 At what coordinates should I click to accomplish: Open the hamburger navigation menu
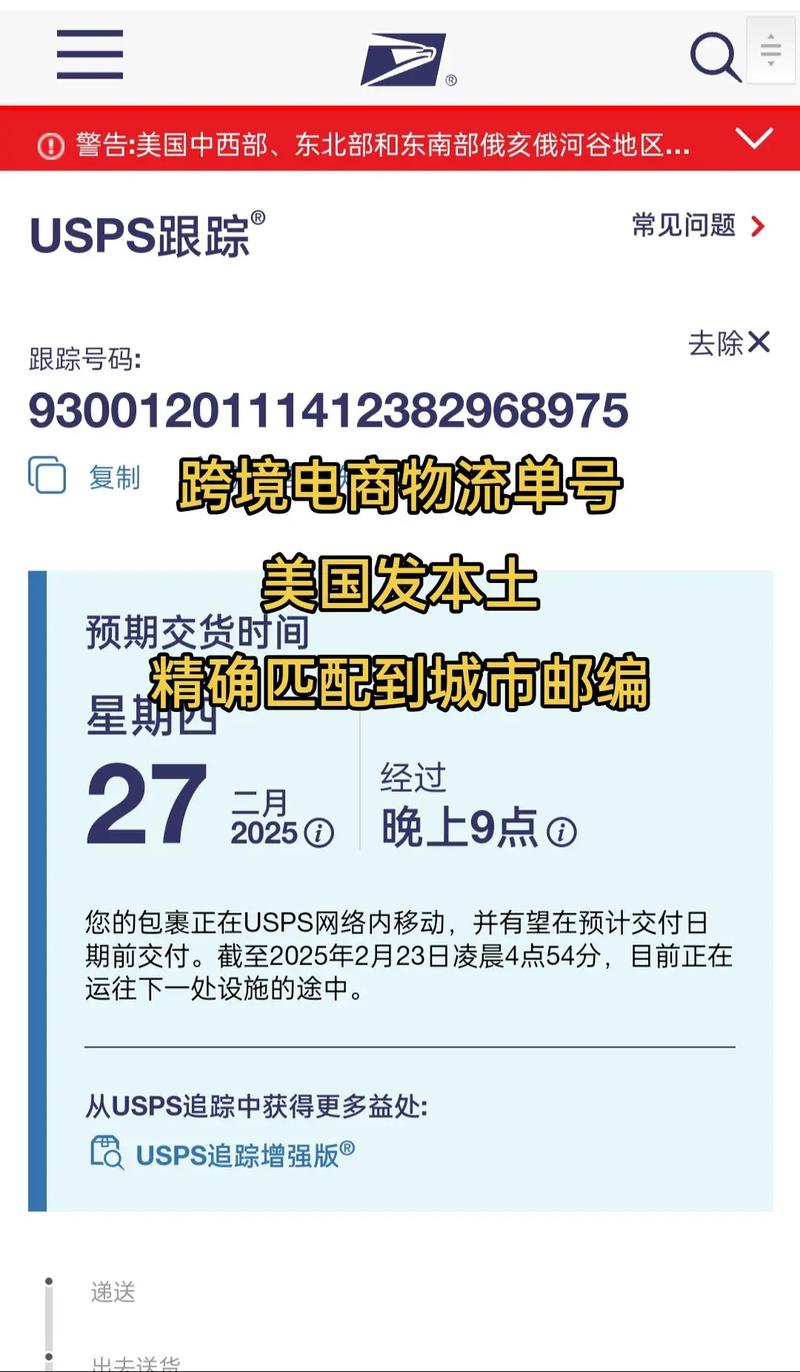coord(88,55)
